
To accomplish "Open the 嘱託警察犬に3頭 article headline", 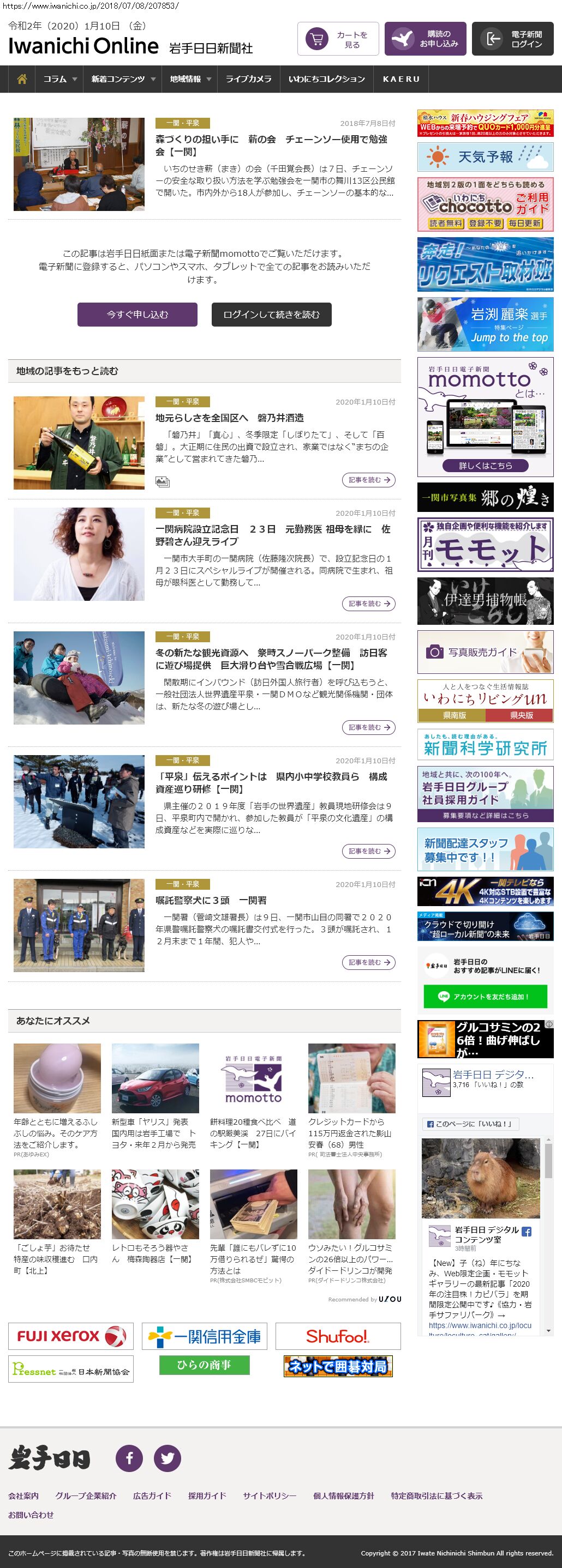I will coord(211,900).
